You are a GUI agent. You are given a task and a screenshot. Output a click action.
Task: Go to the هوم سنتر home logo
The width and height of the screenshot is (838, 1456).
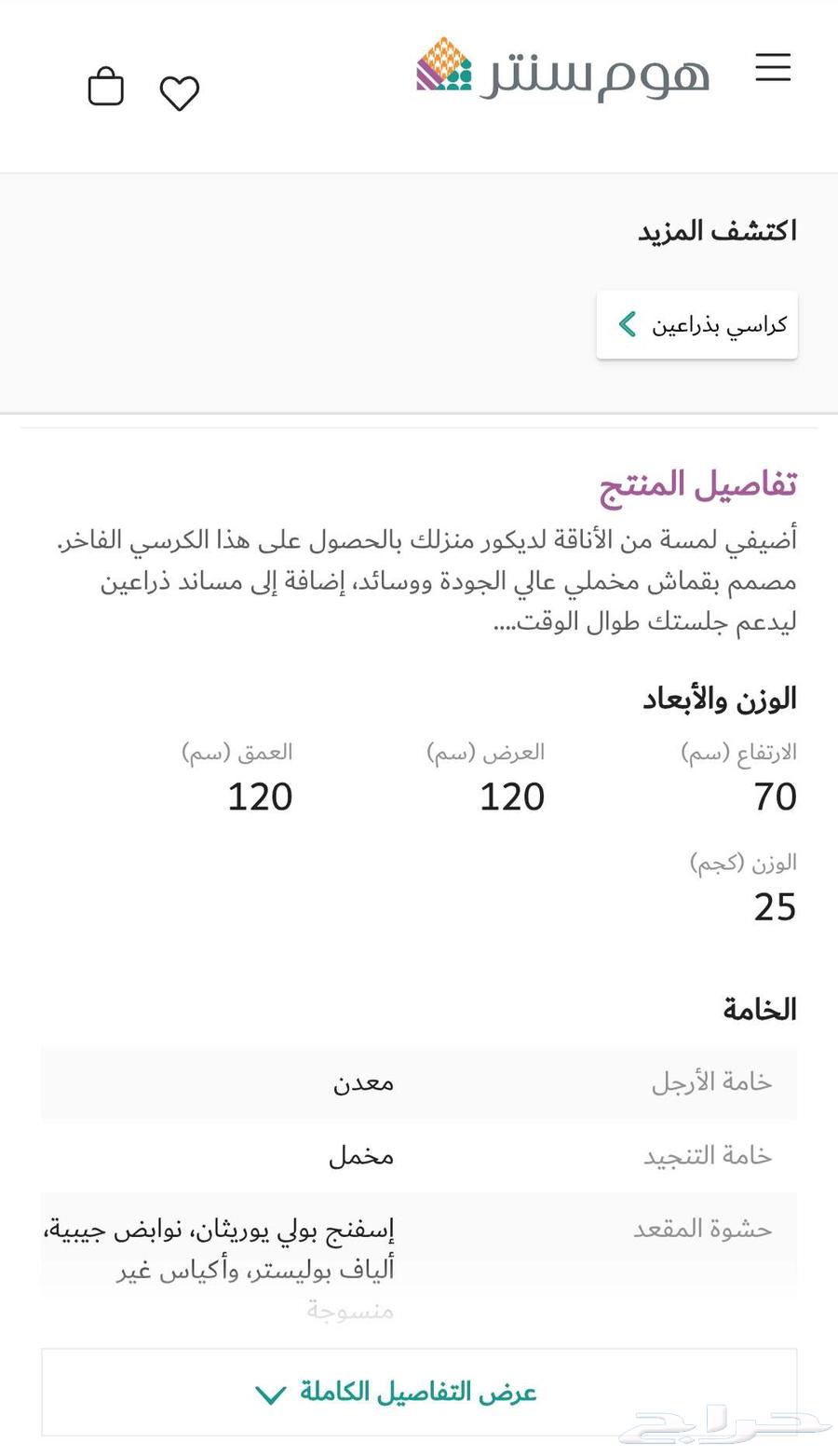click(563, 68)
